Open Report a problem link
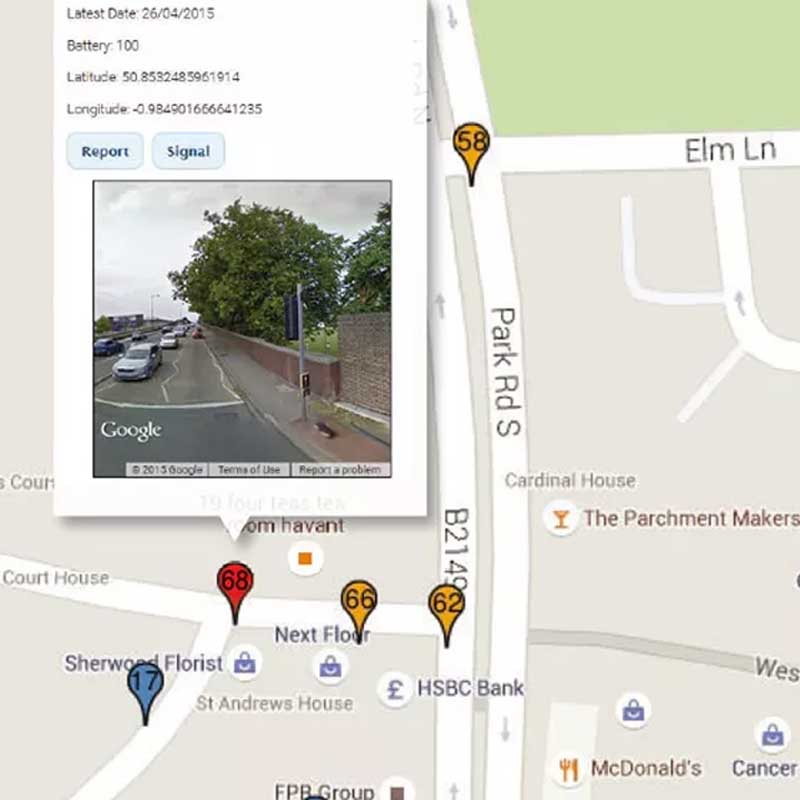 point(340,470)
